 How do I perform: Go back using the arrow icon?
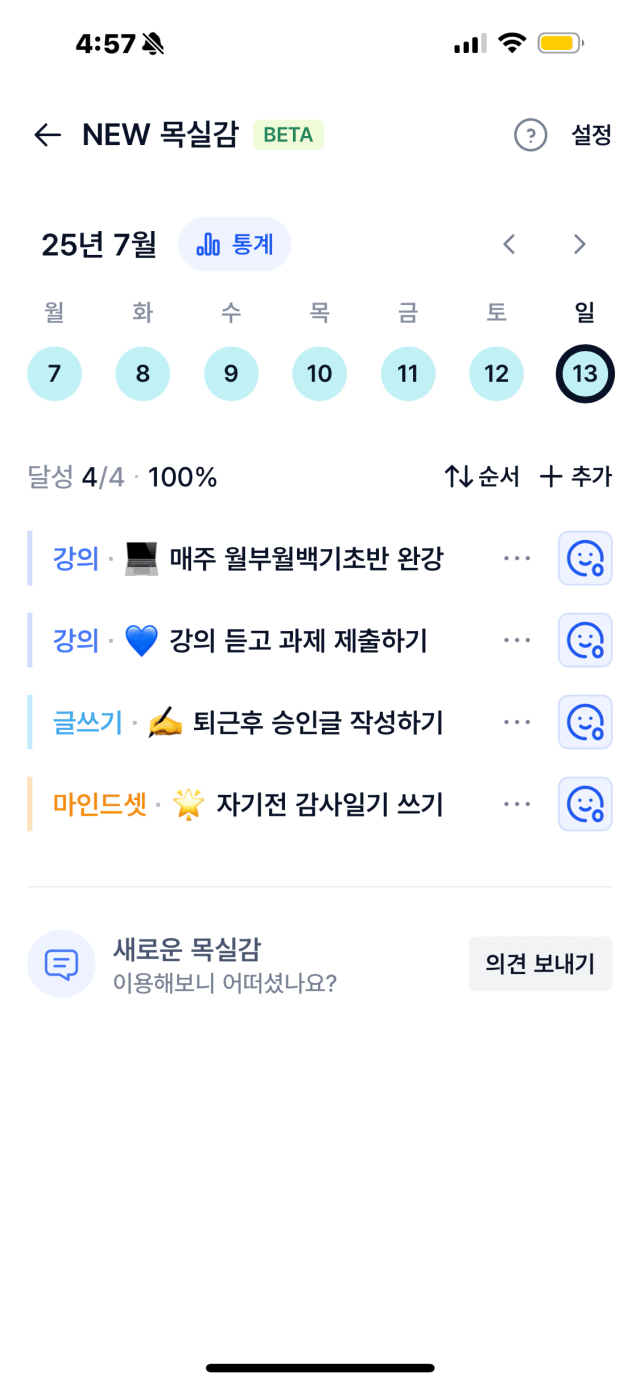[47, 135]
